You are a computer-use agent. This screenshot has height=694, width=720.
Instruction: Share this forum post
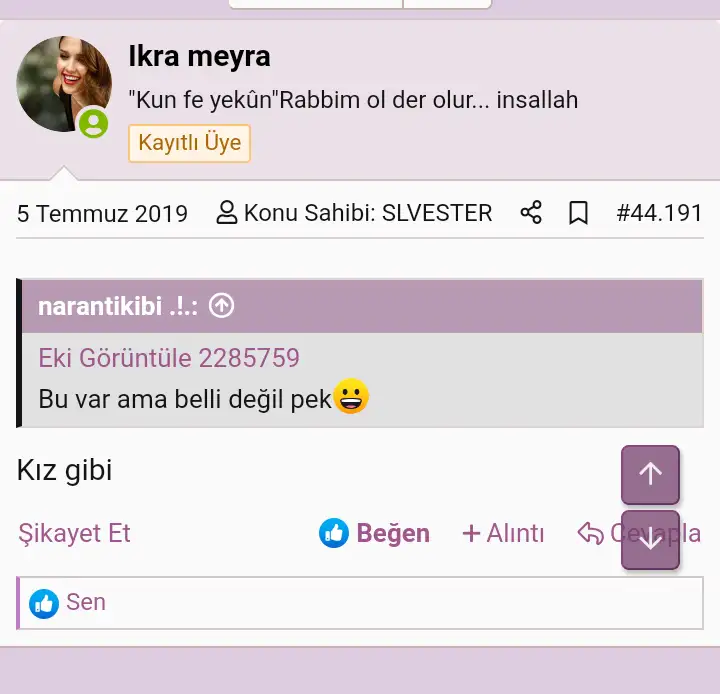531,213
